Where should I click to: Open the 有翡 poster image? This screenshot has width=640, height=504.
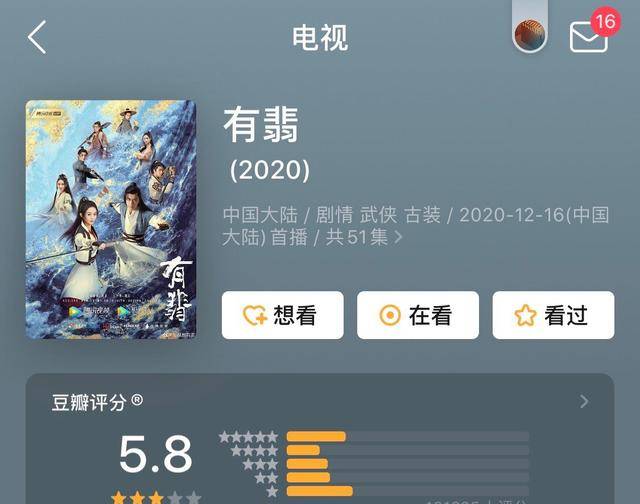click(110, 219)
